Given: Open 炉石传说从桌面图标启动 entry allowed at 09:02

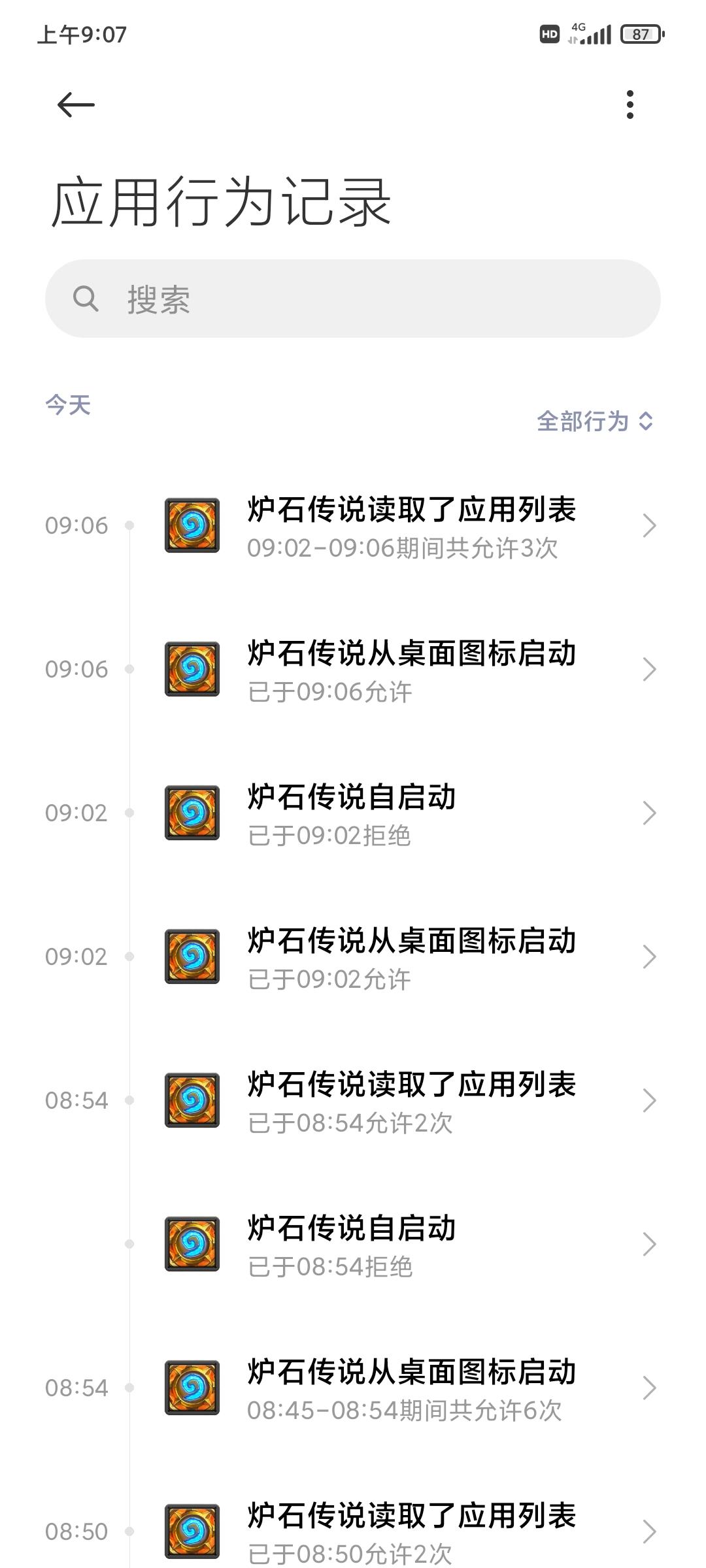Looking at the screenshot, I should click(x=353, y=956).
